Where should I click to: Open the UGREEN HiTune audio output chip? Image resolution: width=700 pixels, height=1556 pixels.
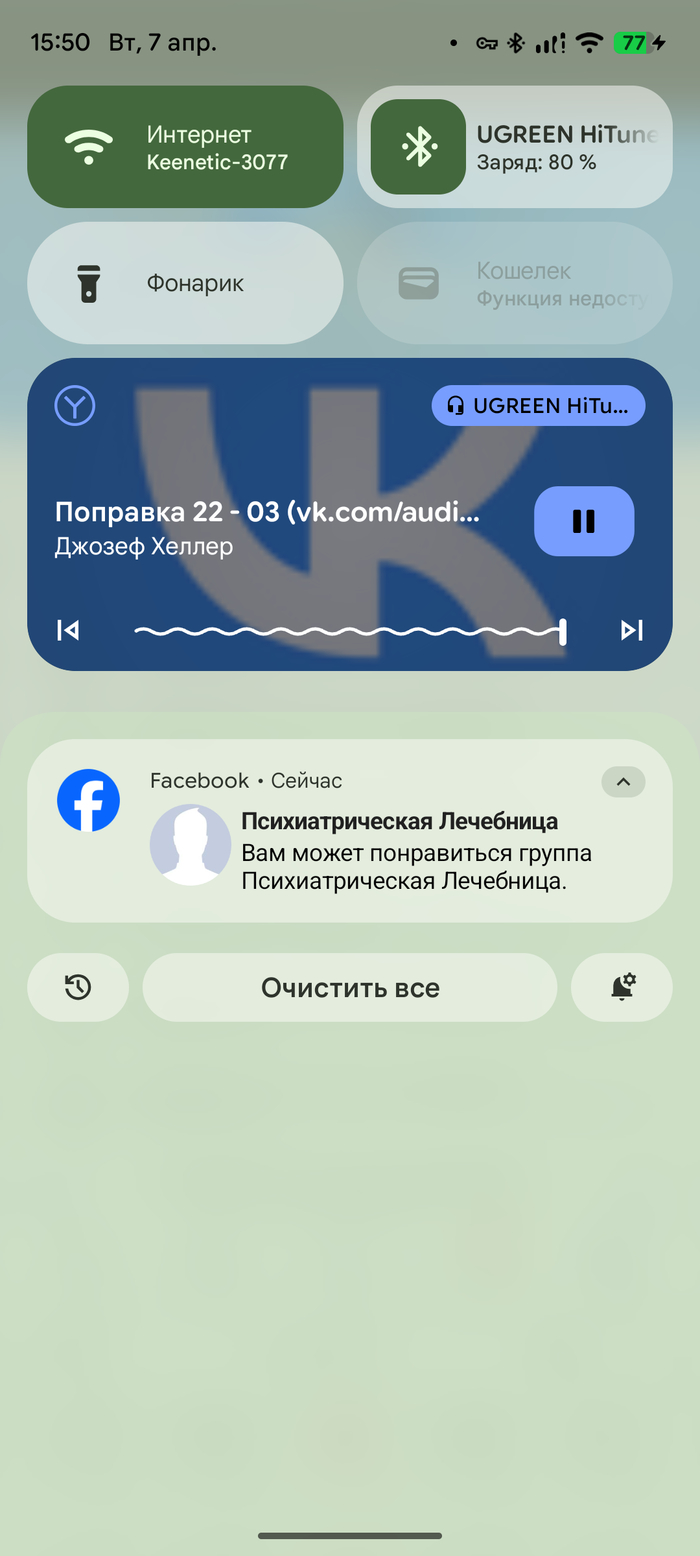[x=538, y=405]
